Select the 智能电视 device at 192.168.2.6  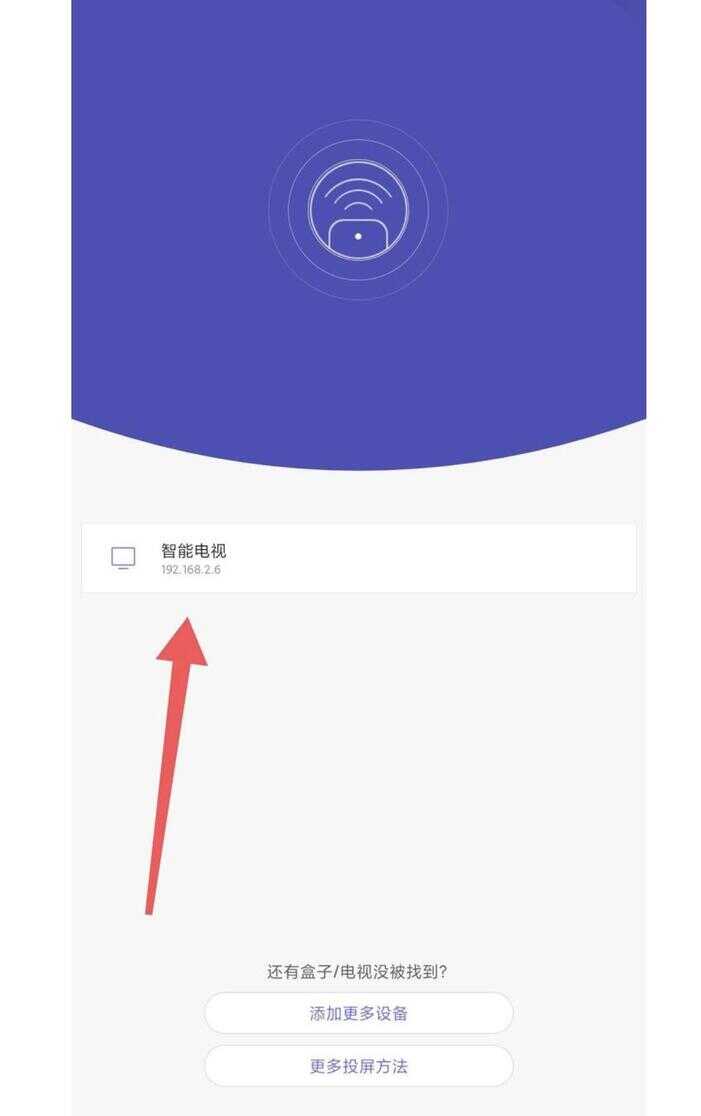tap(358, 558)
